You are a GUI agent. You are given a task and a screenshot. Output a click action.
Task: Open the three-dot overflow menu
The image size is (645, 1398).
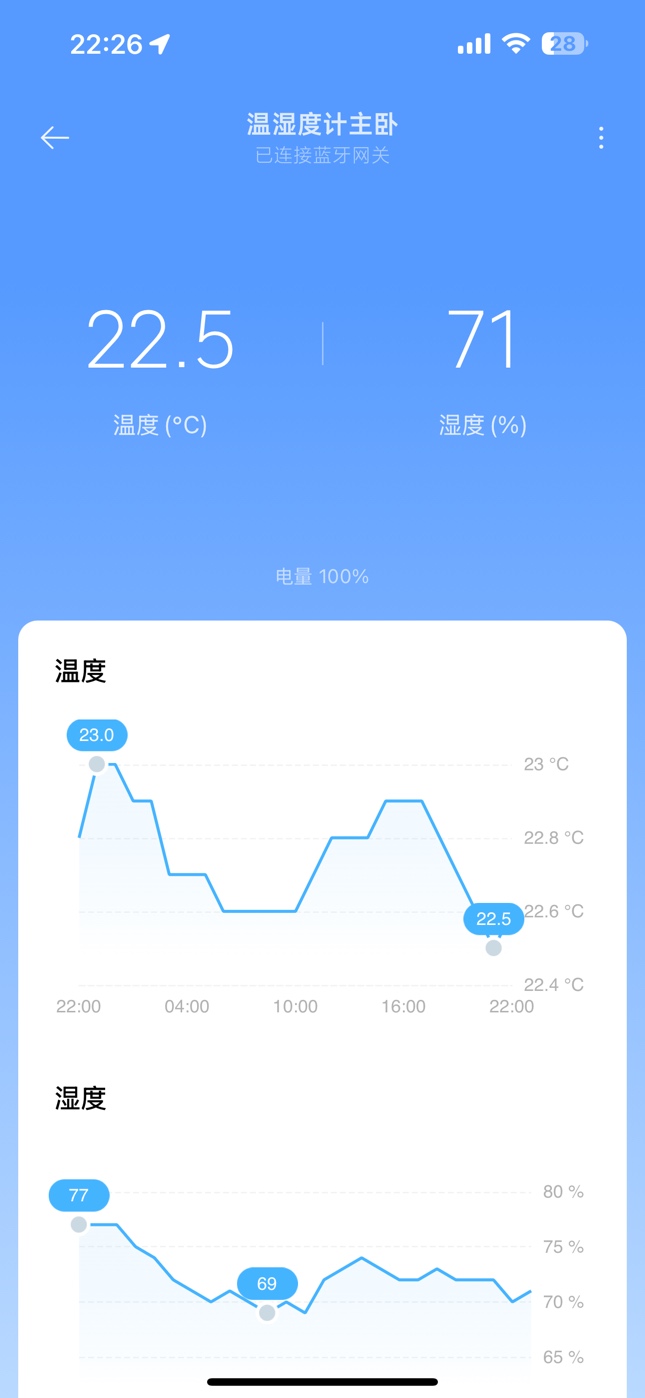click(601, 138)
